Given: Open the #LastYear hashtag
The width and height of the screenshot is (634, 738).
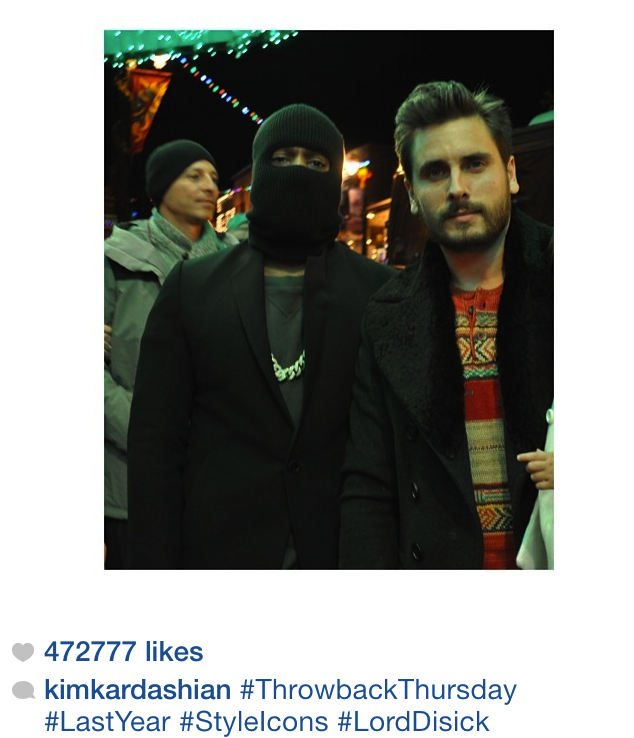Looking at the screenshot, I should 106,722.
